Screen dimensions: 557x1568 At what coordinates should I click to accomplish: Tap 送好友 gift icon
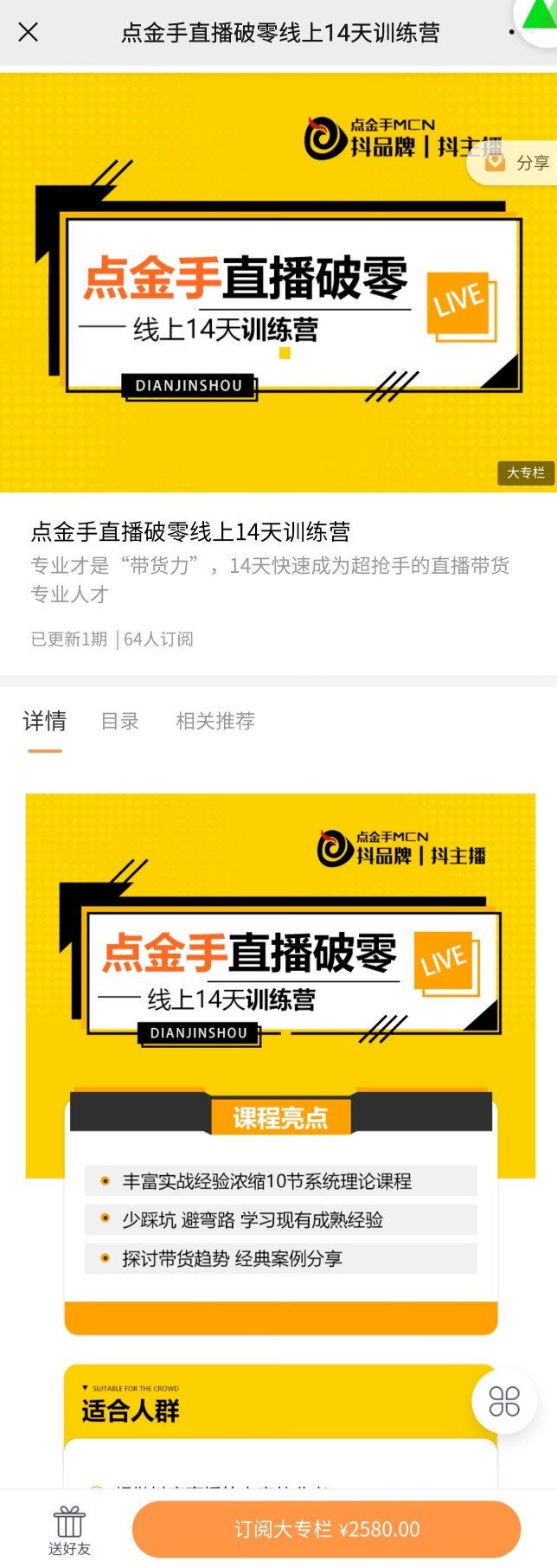click(x=69, y=1530)
